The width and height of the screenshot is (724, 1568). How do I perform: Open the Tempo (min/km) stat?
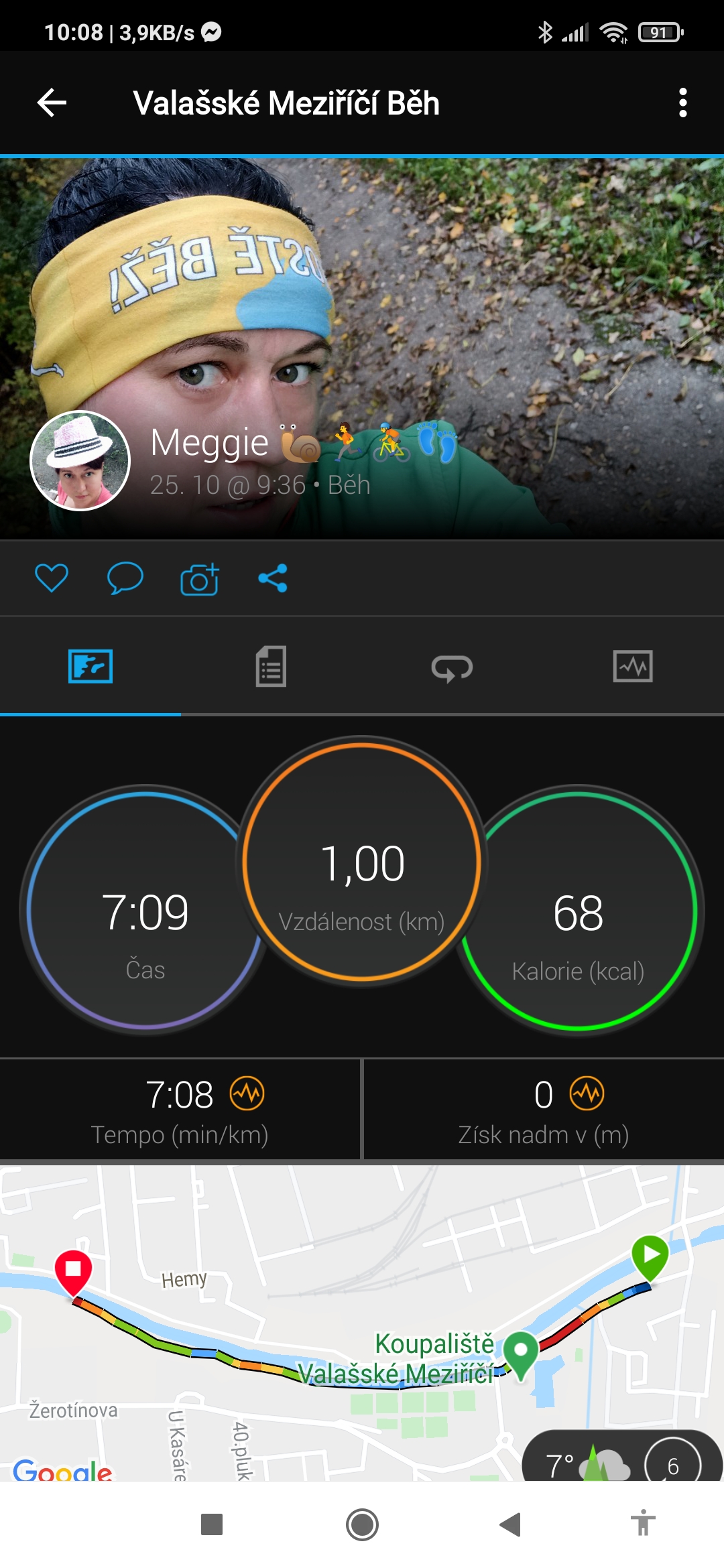coord(180,1110)
